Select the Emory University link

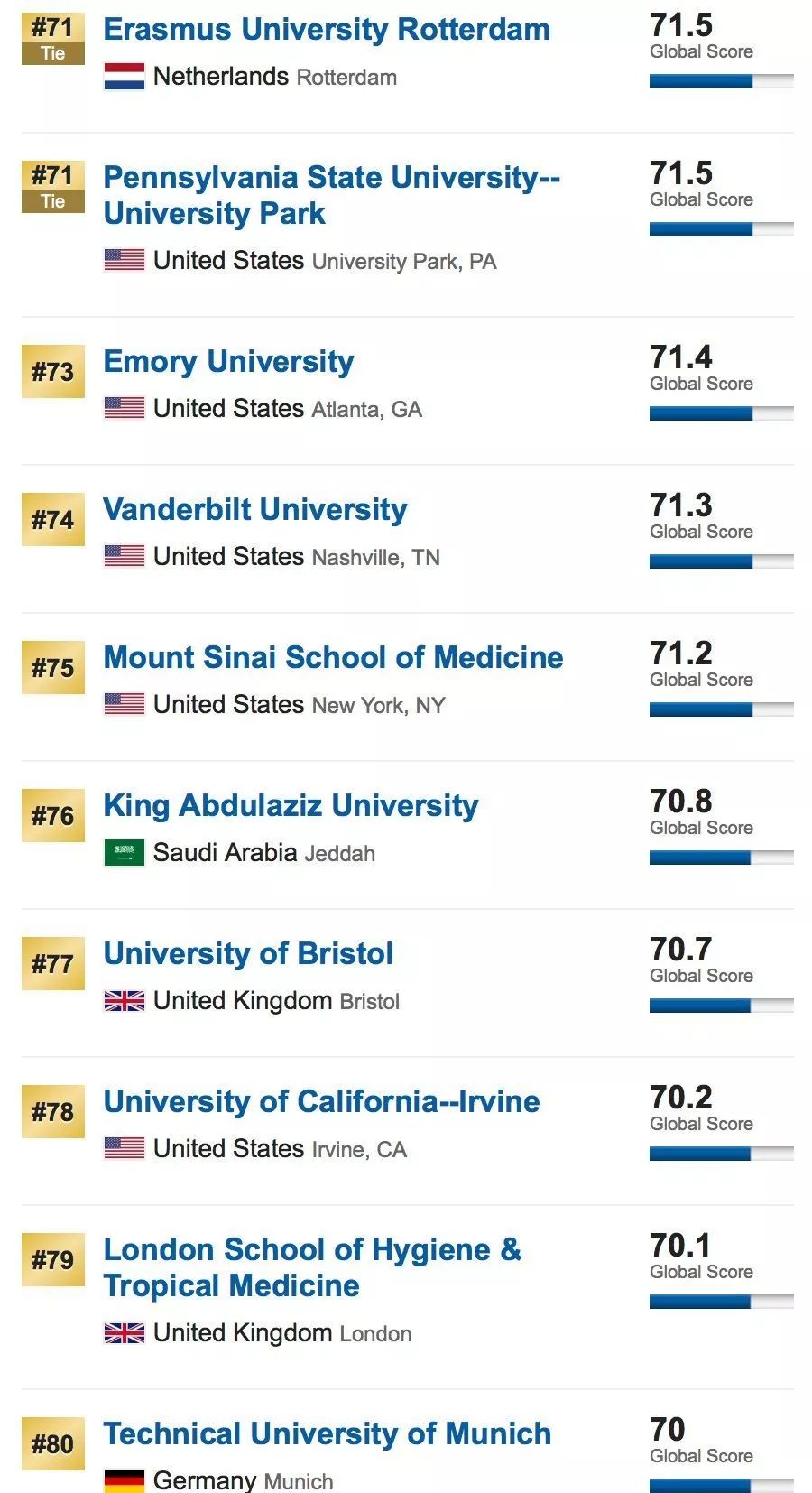click(x=228, y=362)
